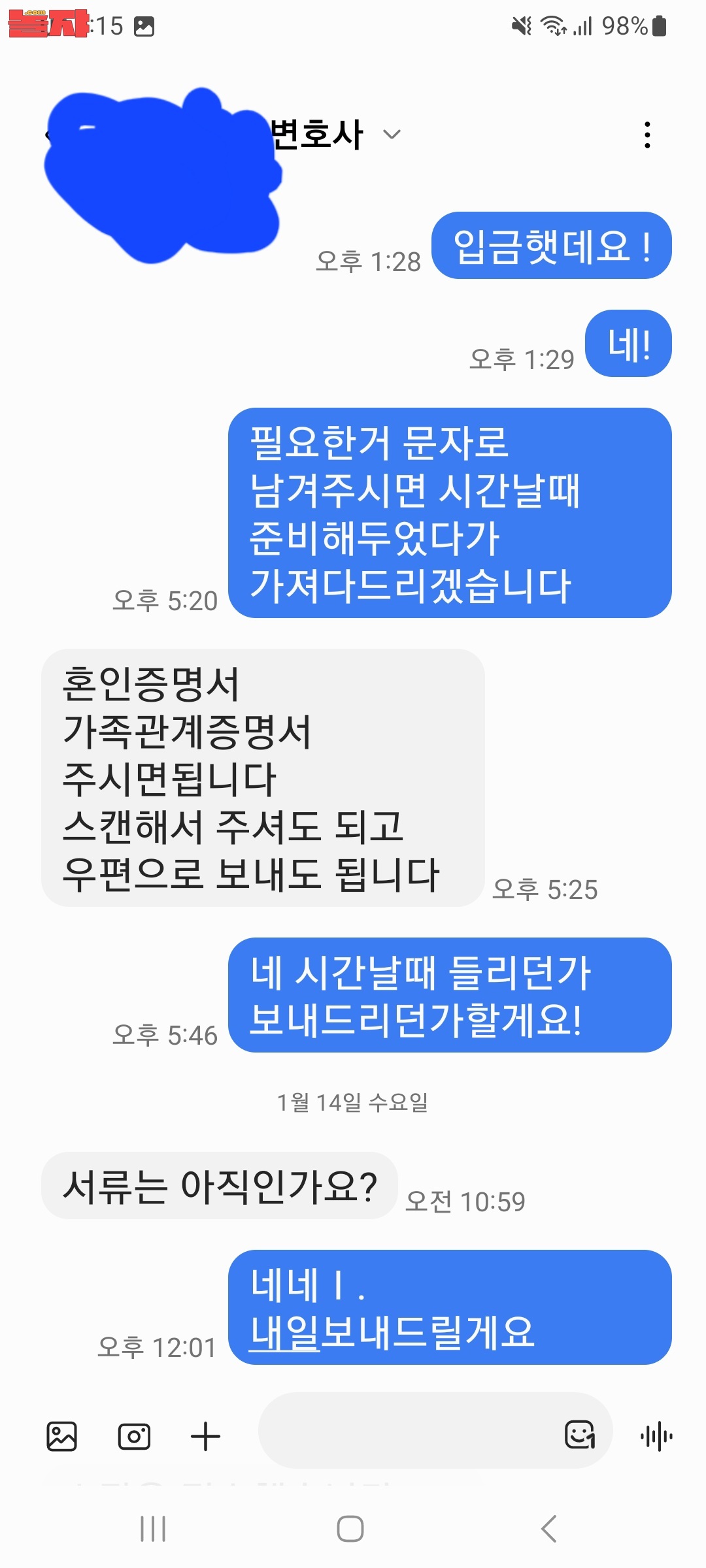The width and height of the screenshot is (706, 1568).
Task: Open the three-dot overflow menu
Action: tap(647, 135)
